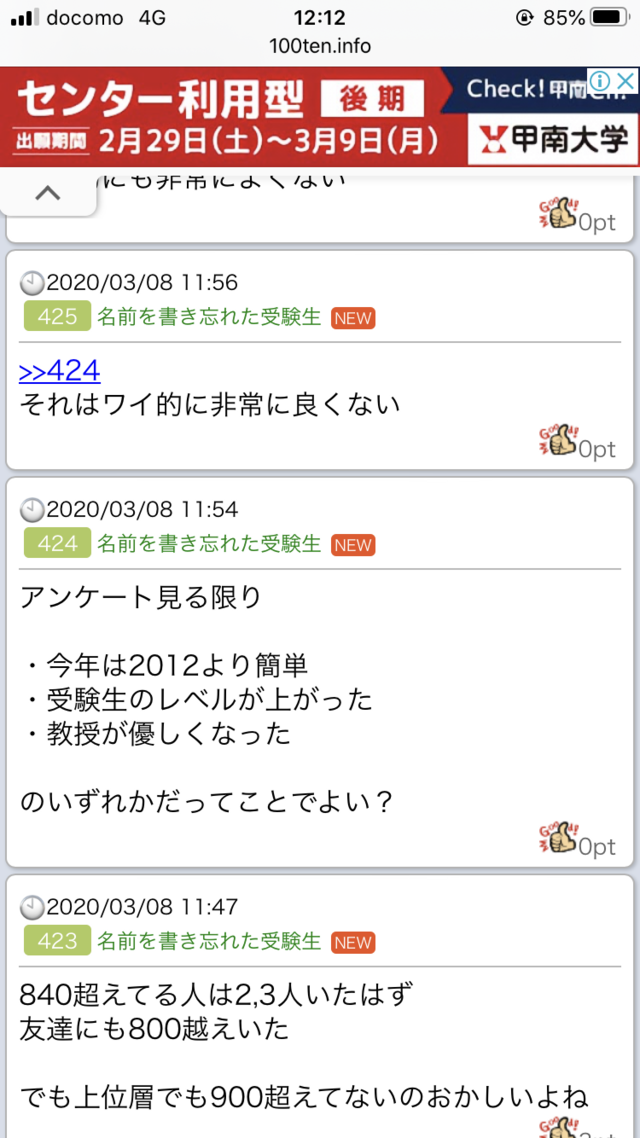Open the ad info icon
Image resolution: width=640 pixels, height=1138 pixels.
click(x=598, y=81)
